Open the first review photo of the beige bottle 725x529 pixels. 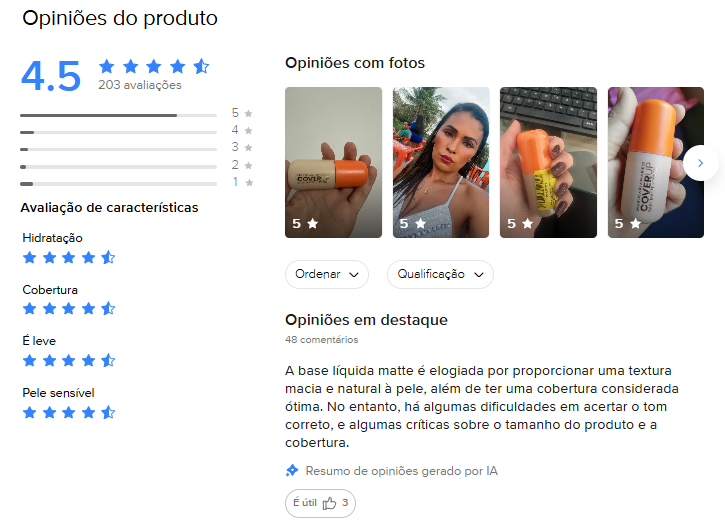coord(333,162)
